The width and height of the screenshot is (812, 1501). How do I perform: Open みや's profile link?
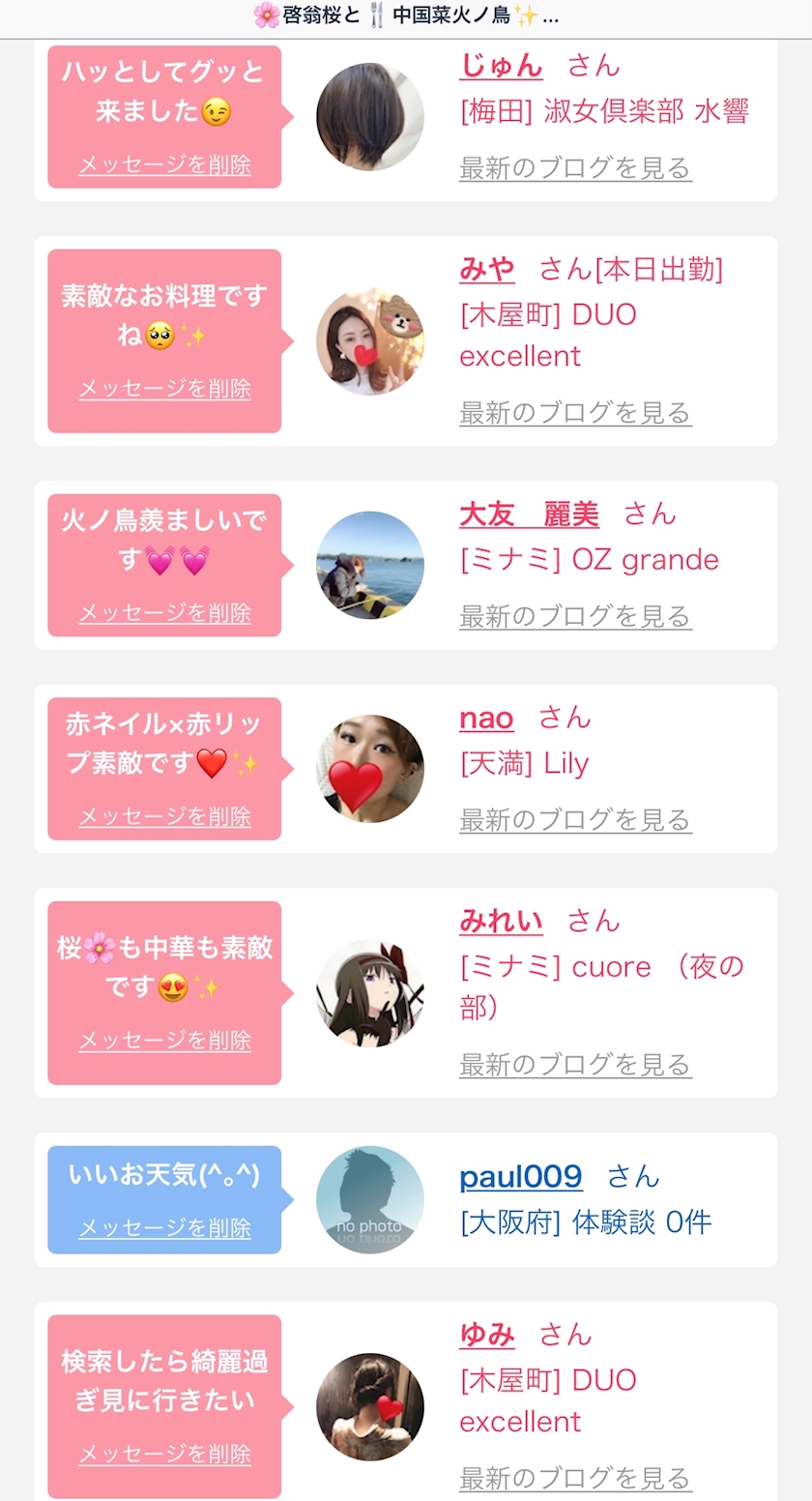click(487, 269)
